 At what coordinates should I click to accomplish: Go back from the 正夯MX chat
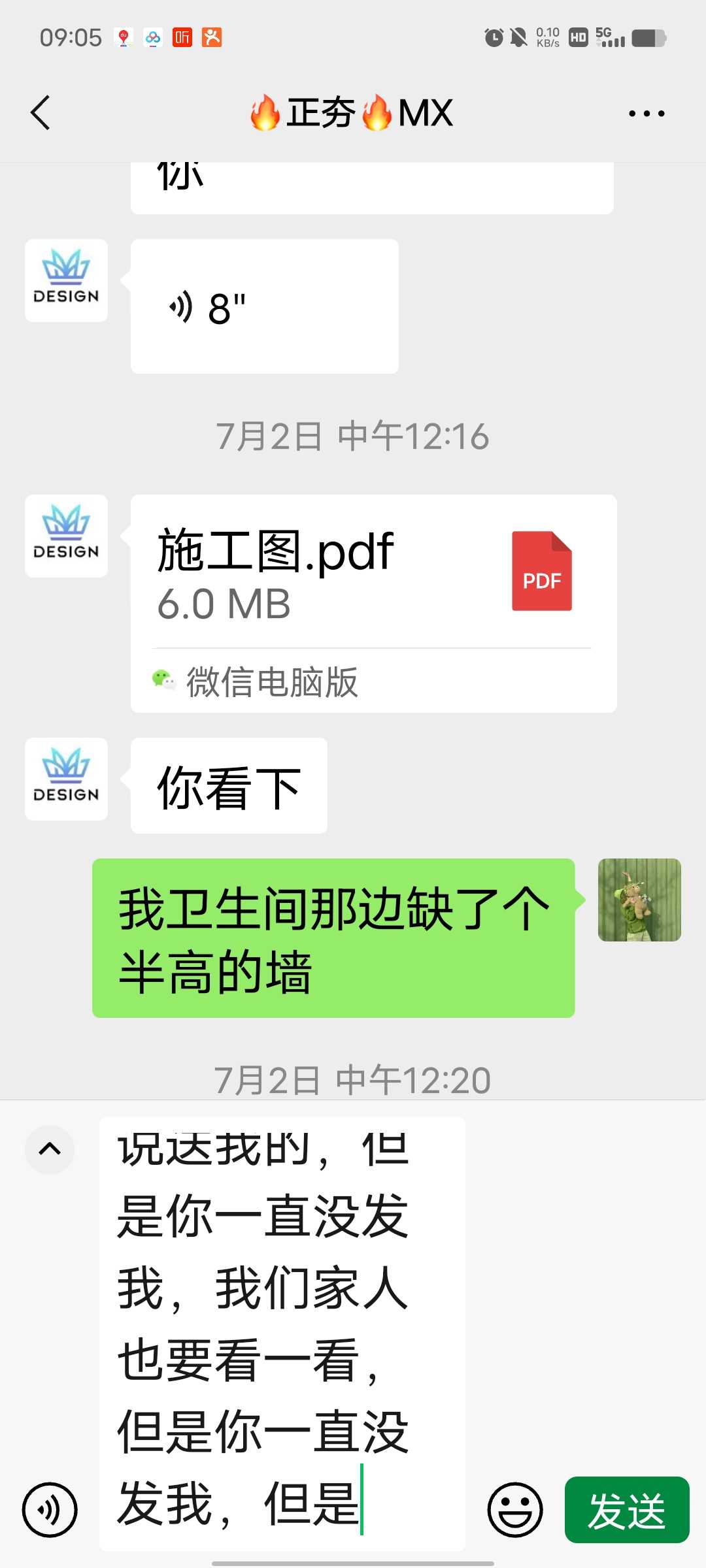point(41,113)
